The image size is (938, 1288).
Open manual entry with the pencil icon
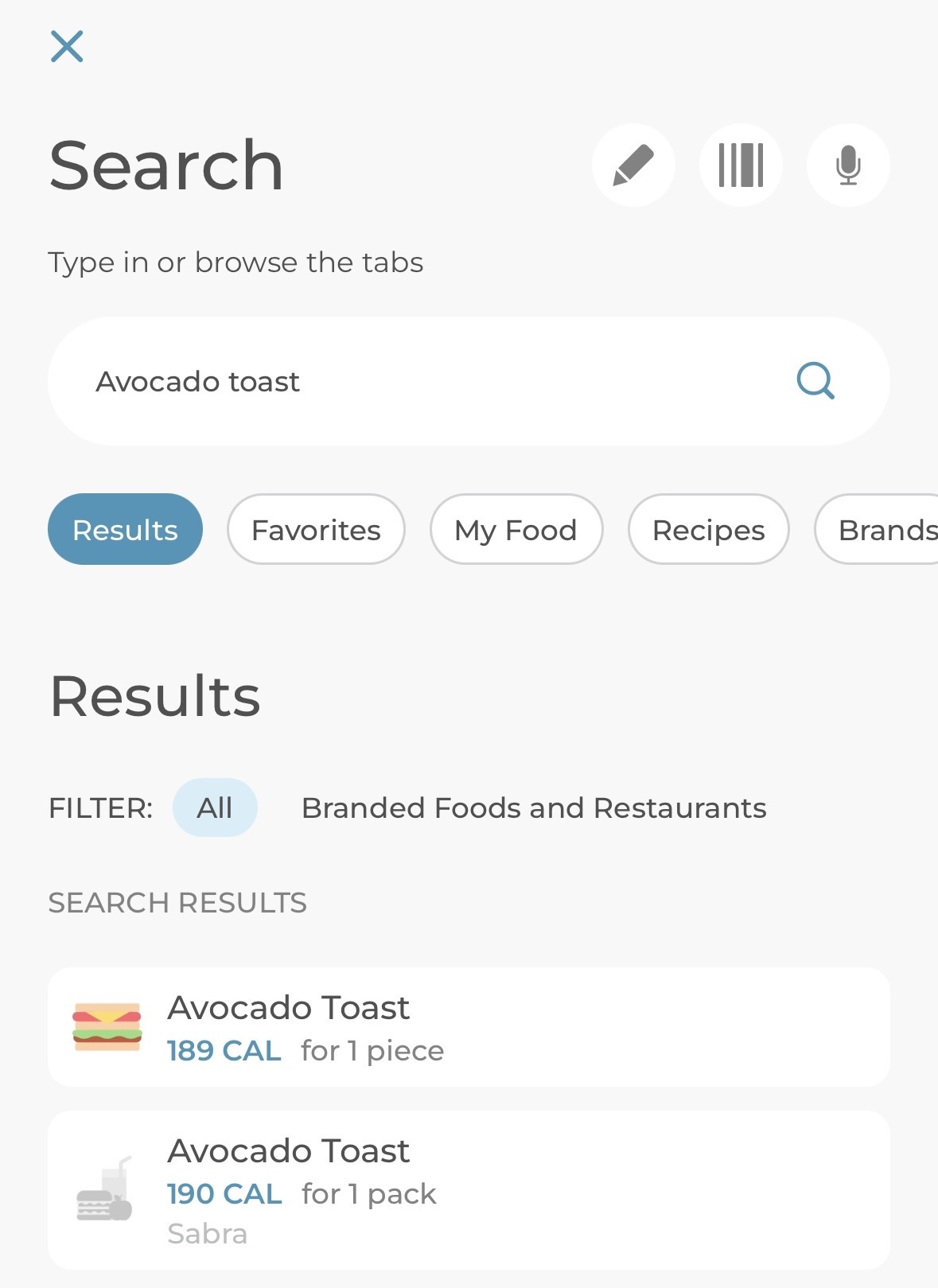point(633,165)
